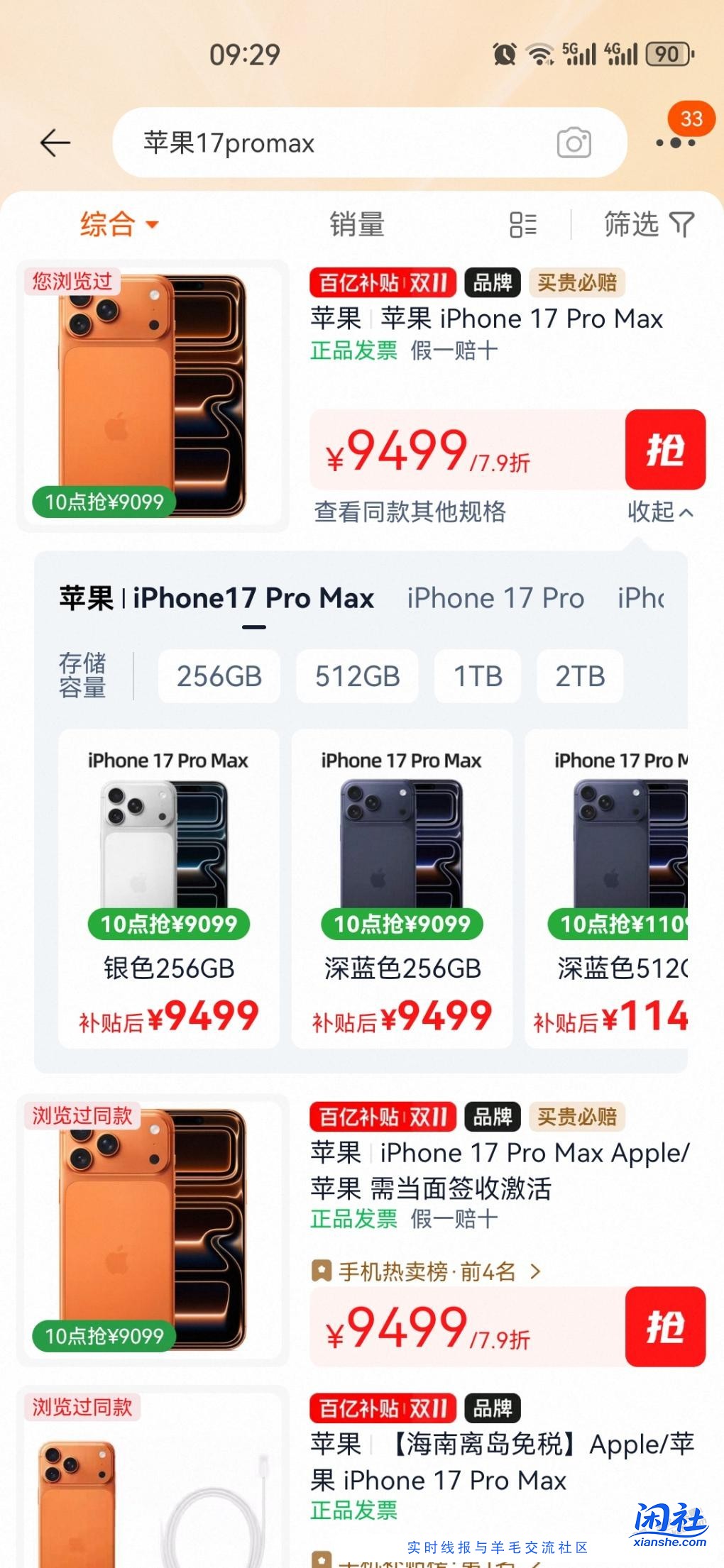This screenshot has width=724, height=1568.
Task: Collapse specs with the 收起 control
Action: pos(659,512)
